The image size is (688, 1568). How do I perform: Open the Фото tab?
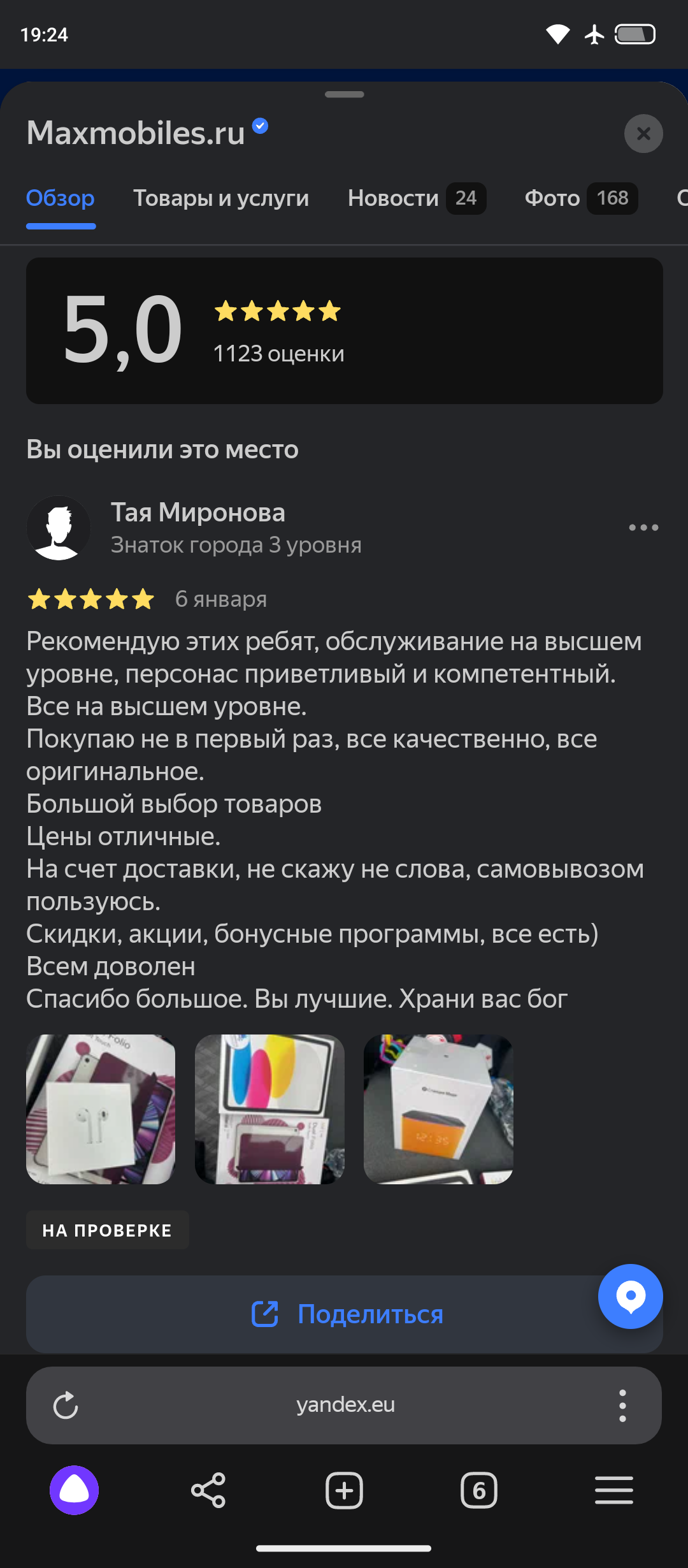click(580, 199)
